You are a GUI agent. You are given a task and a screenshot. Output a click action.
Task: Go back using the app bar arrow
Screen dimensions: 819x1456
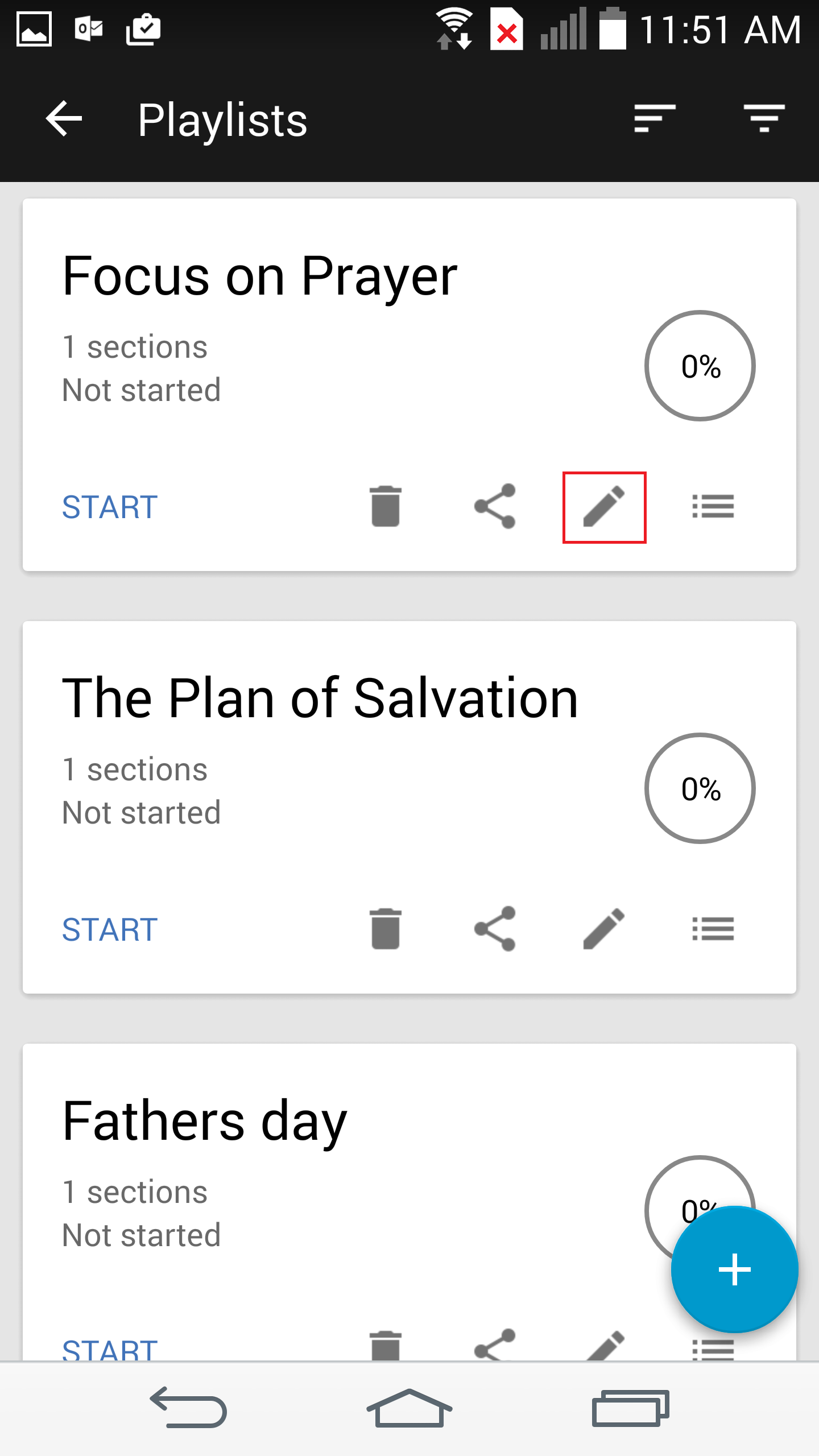tap(64, 118)
